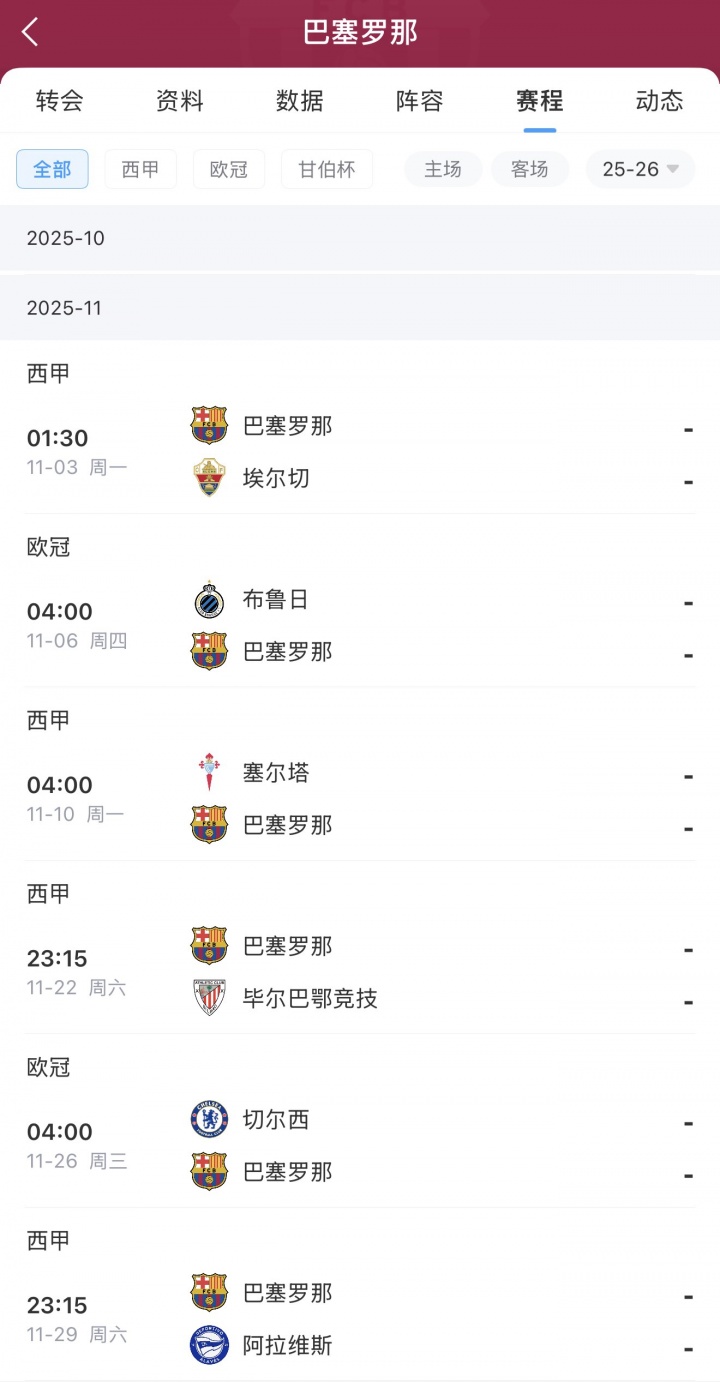
Task: Filter schedule by 欧冠
Action: pyautogui.click(x=229, y=169)
